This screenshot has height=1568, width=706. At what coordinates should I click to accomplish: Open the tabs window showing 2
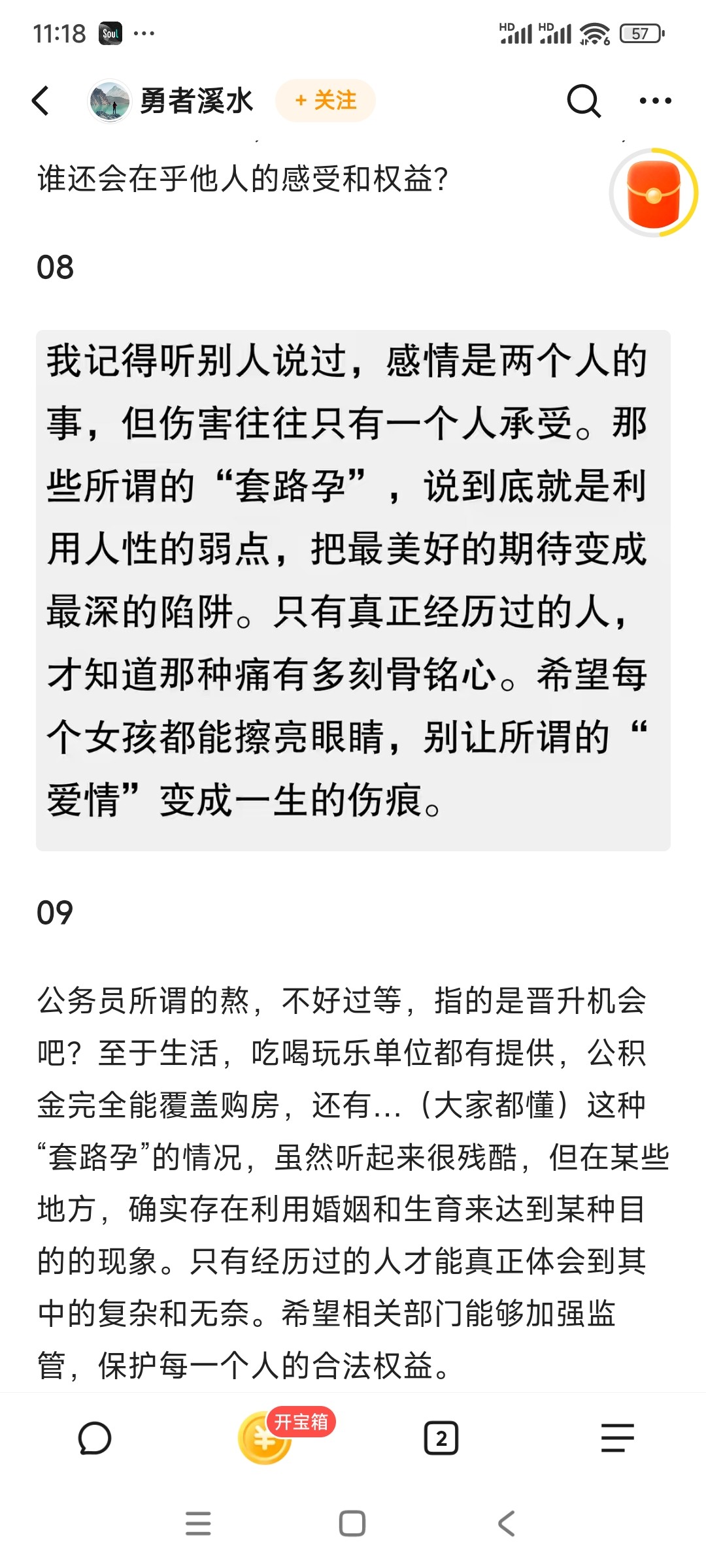coord(441,1438)
